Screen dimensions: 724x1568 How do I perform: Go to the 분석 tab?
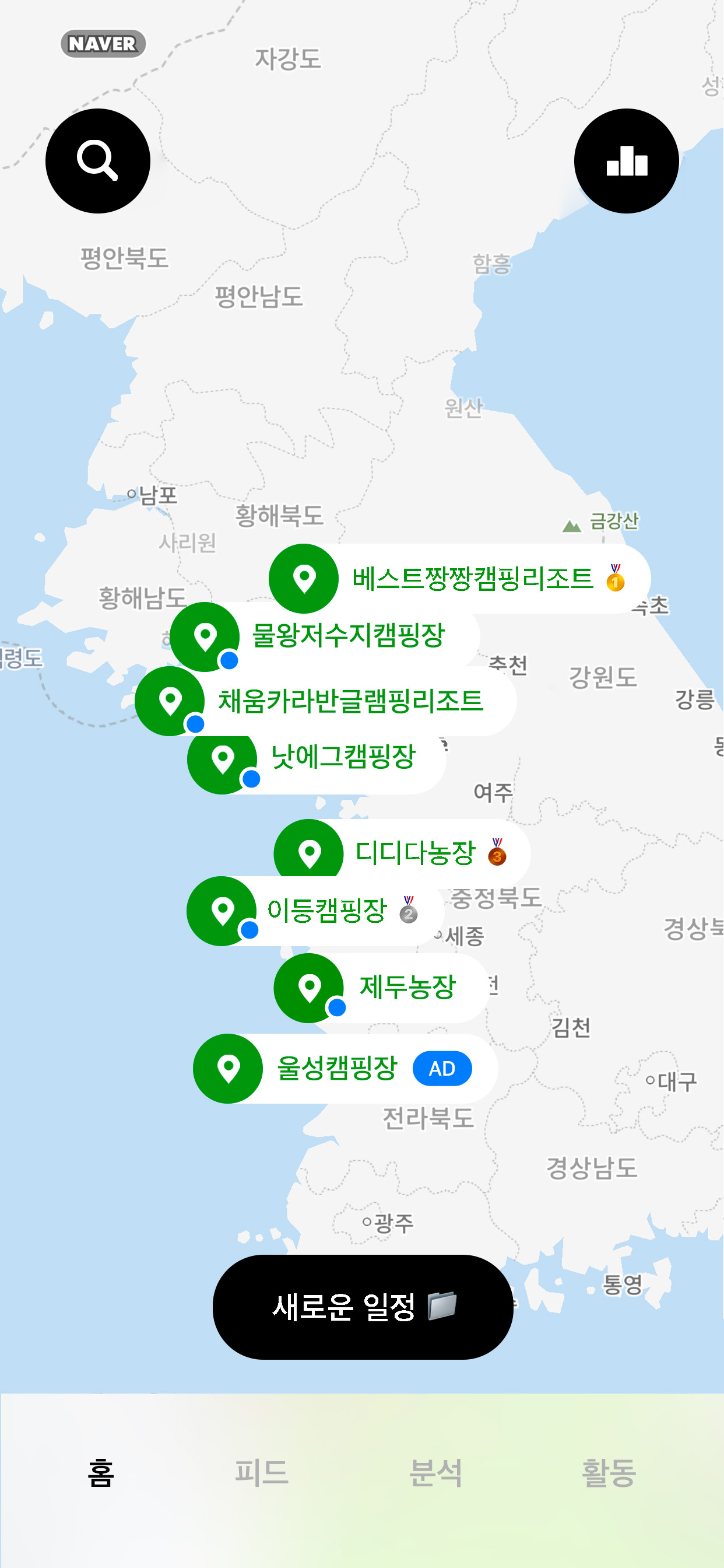(435, 1473)
